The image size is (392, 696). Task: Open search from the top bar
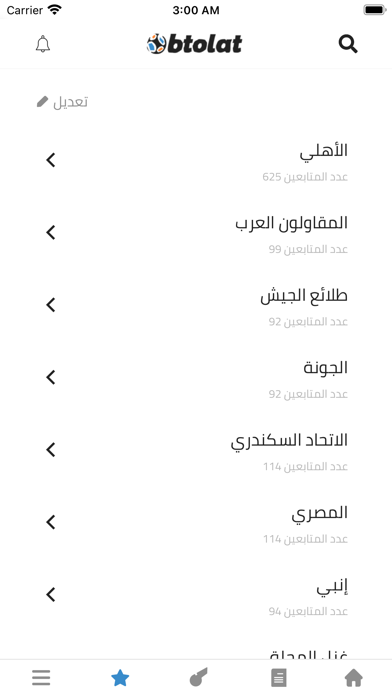pos(348,44)
